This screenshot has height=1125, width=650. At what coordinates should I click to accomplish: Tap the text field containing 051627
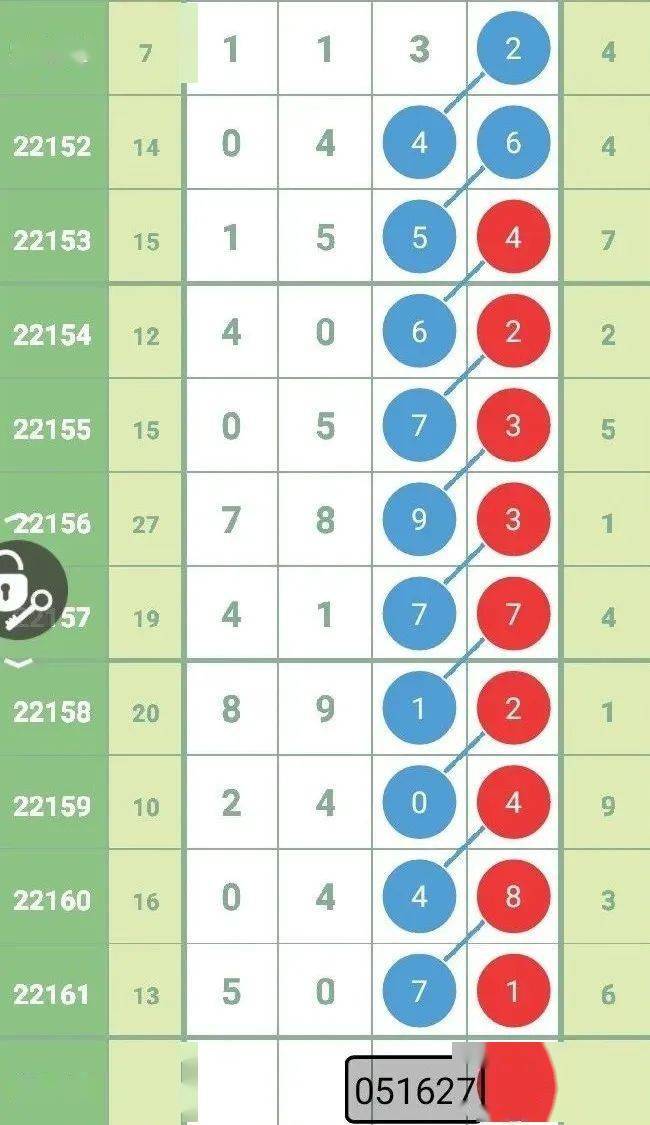coord(414,1089)
